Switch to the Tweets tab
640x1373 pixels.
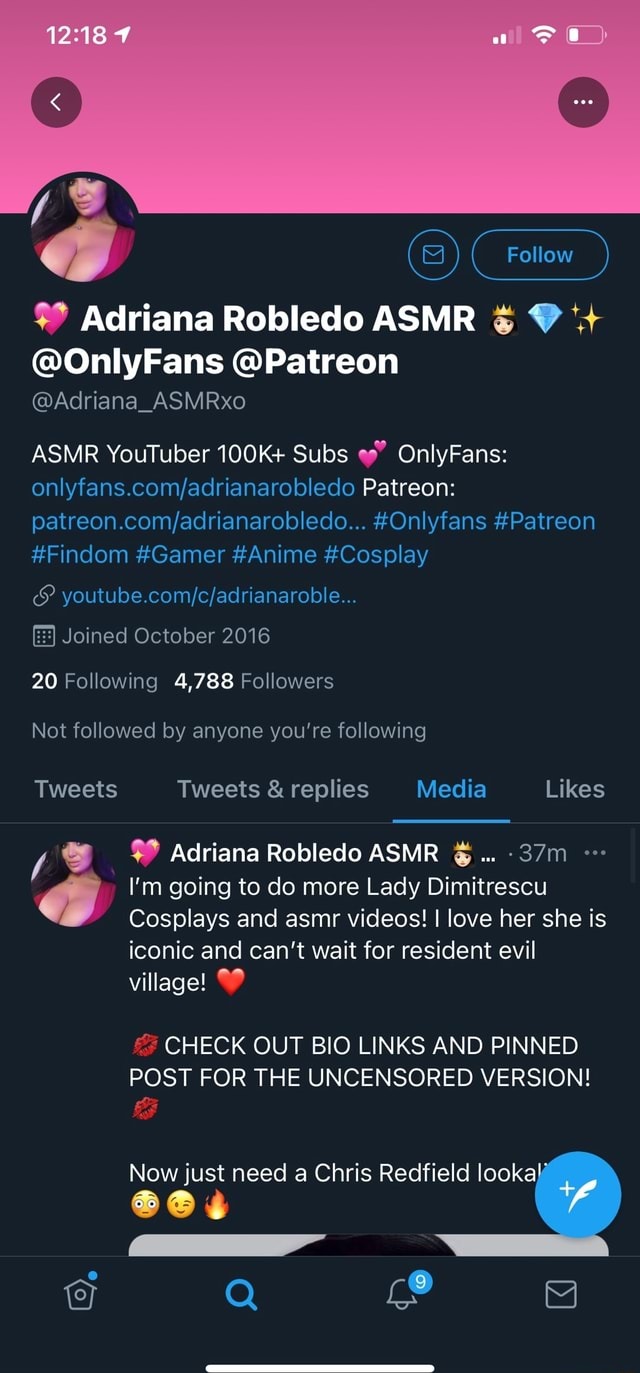[76, 789]
